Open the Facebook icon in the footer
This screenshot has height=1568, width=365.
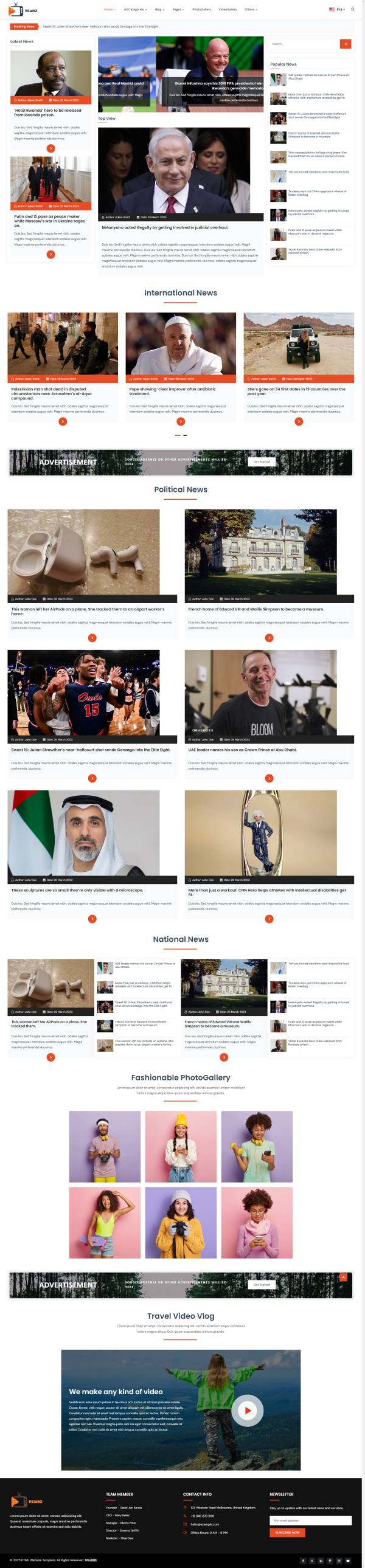tap(302, 1560)
